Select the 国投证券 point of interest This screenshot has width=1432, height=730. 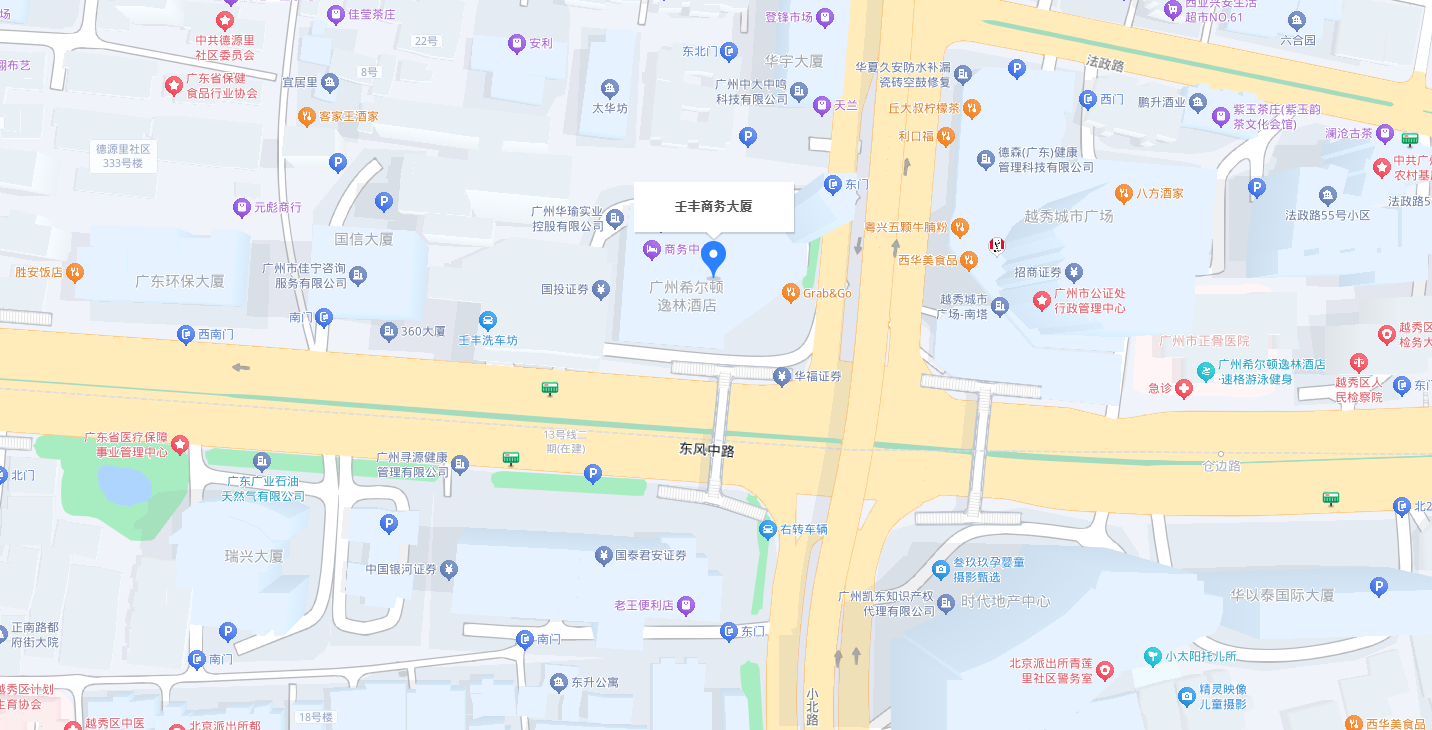pyautogui.click(x=601, y=290)
